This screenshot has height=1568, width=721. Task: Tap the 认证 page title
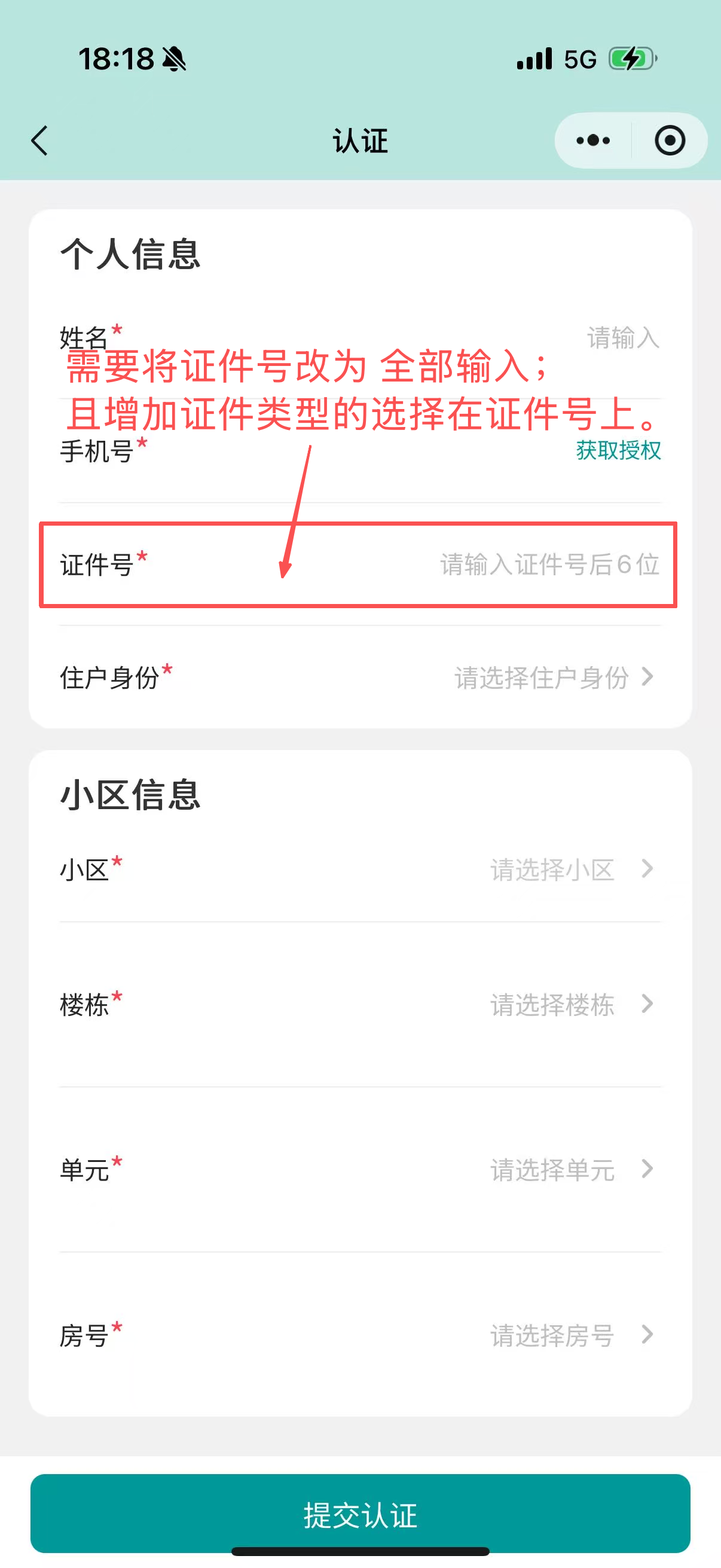pyautogui.click(x=360, y=140)
